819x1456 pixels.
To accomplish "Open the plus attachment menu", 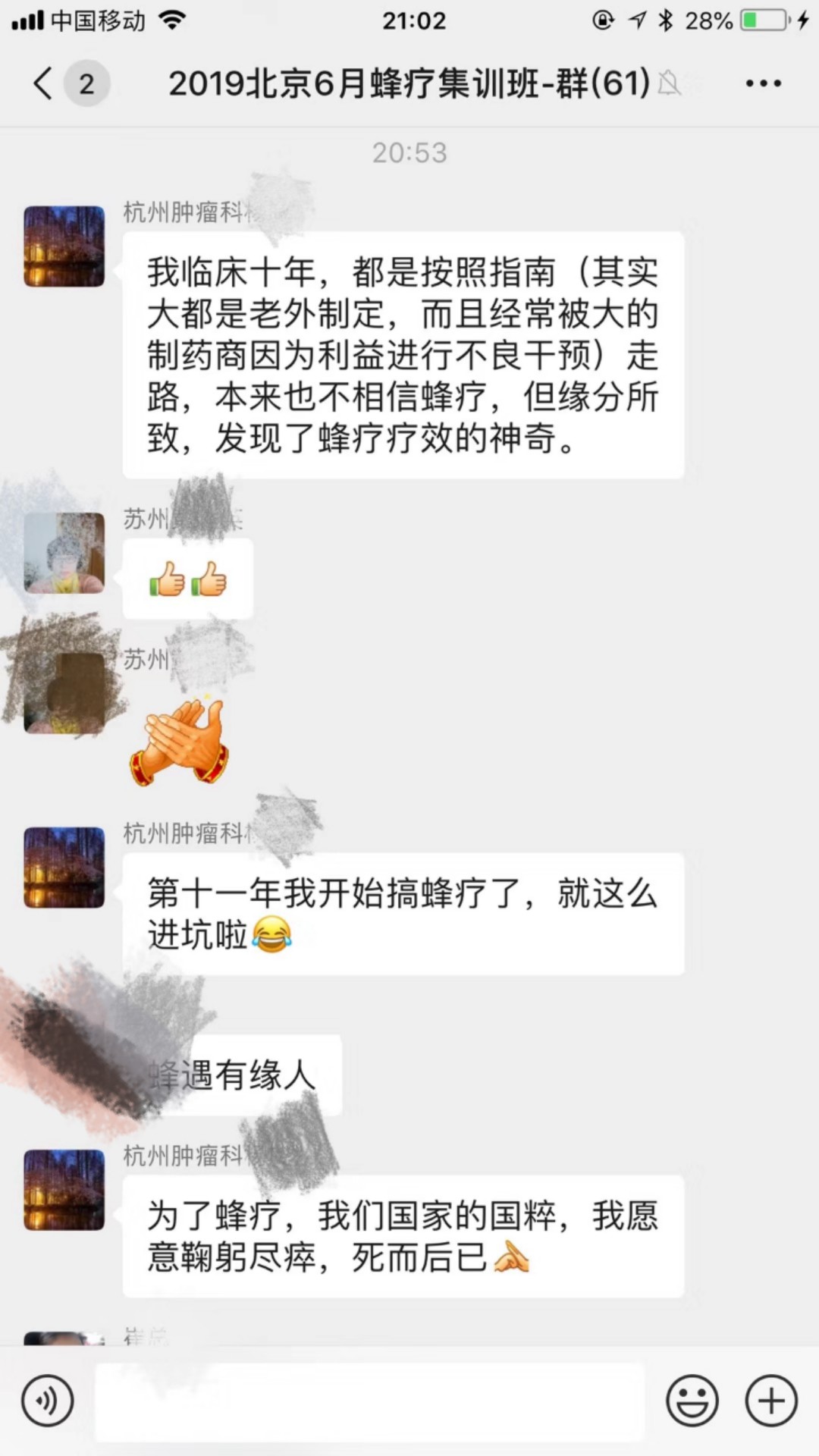I will point(771,1401).
